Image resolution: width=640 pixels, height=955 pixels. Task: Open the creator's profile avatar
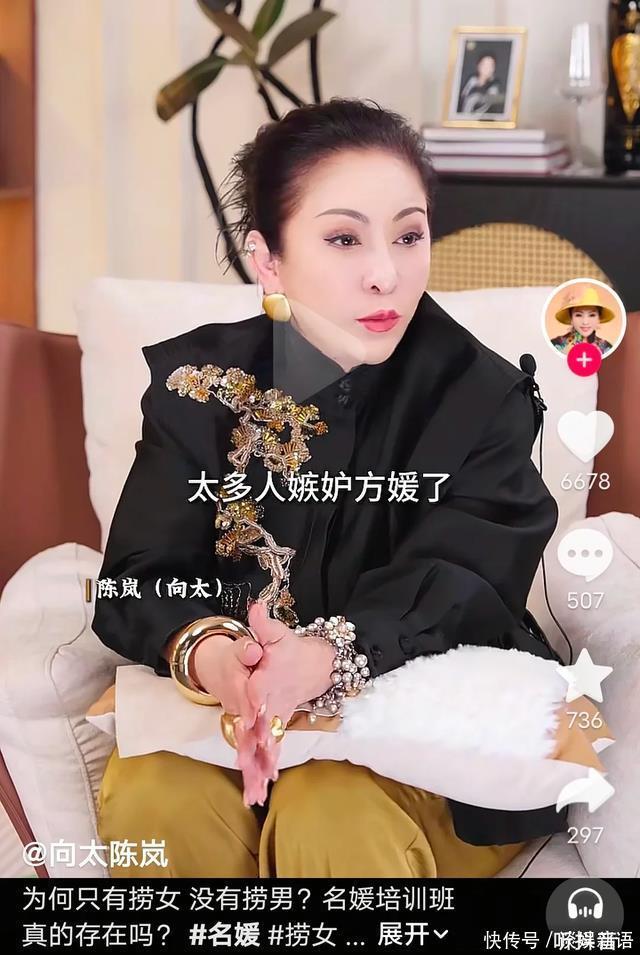pos(584,318)
